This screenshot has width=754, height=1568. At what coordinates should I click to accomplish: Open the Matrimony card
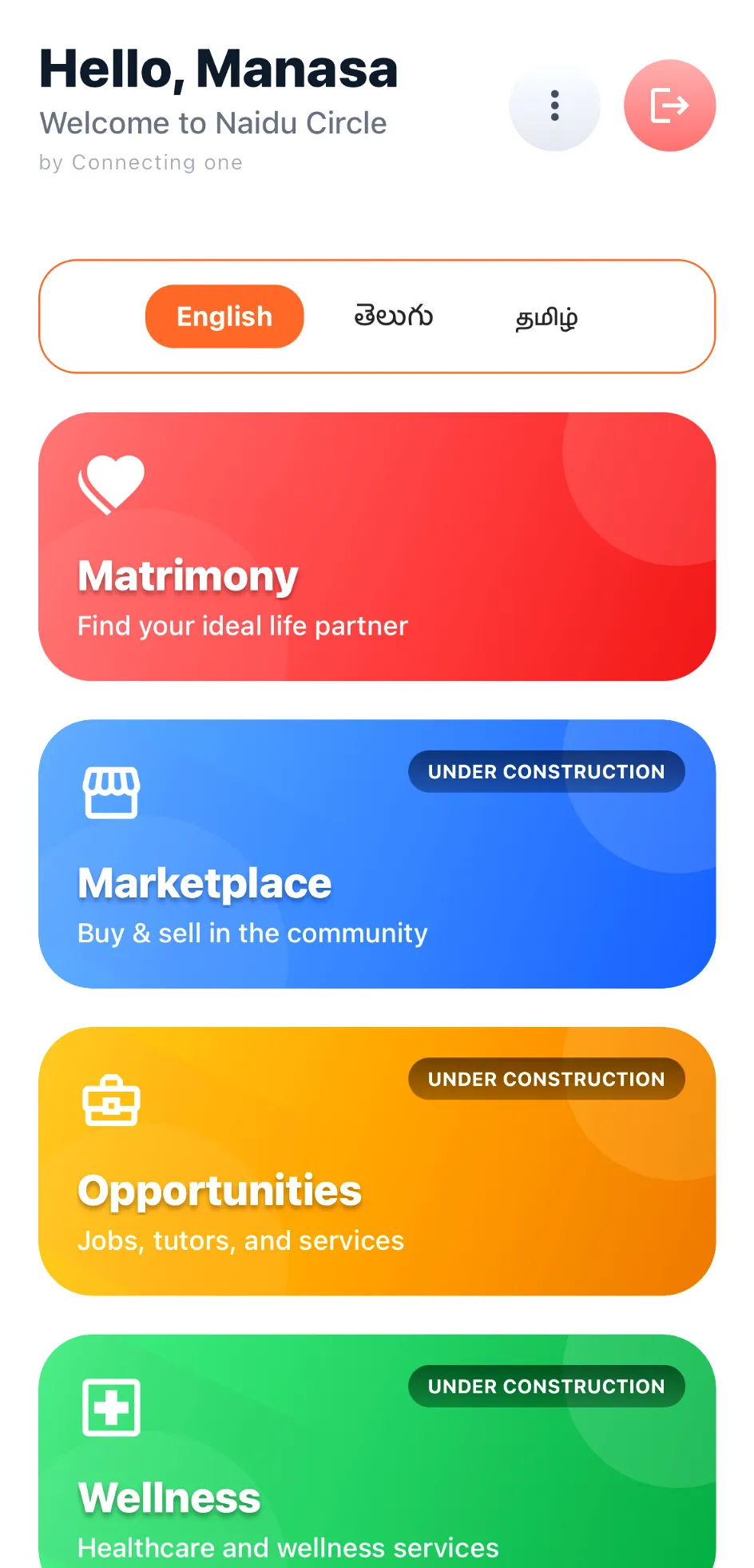(x=377, y=547)
